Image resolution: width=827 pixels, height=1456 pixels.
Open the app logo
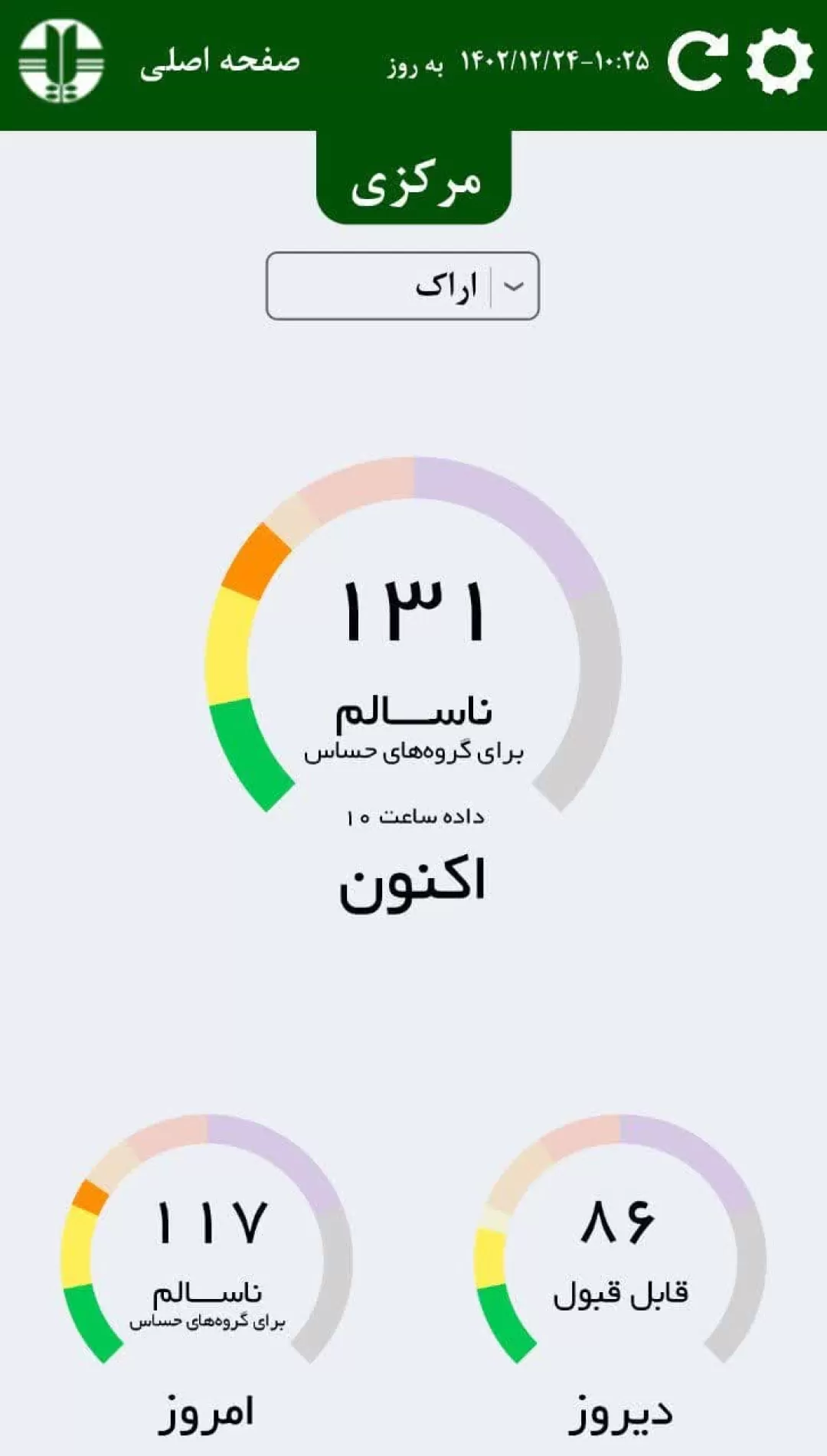(x=61, y=60)
